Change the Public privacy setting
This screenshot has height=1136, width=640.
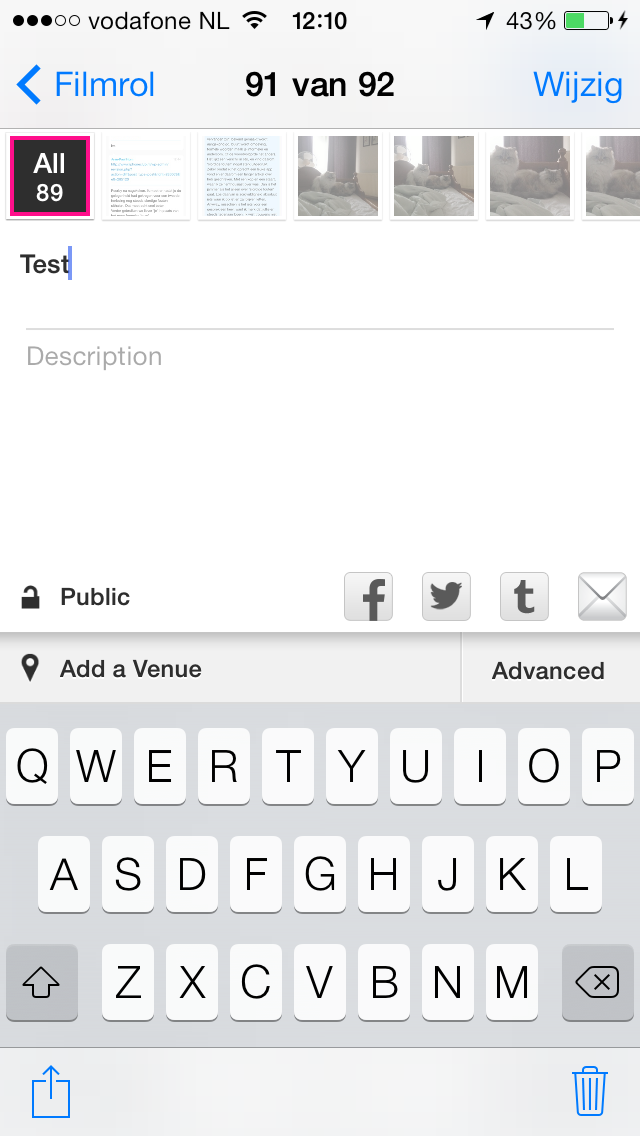[75, 597]
